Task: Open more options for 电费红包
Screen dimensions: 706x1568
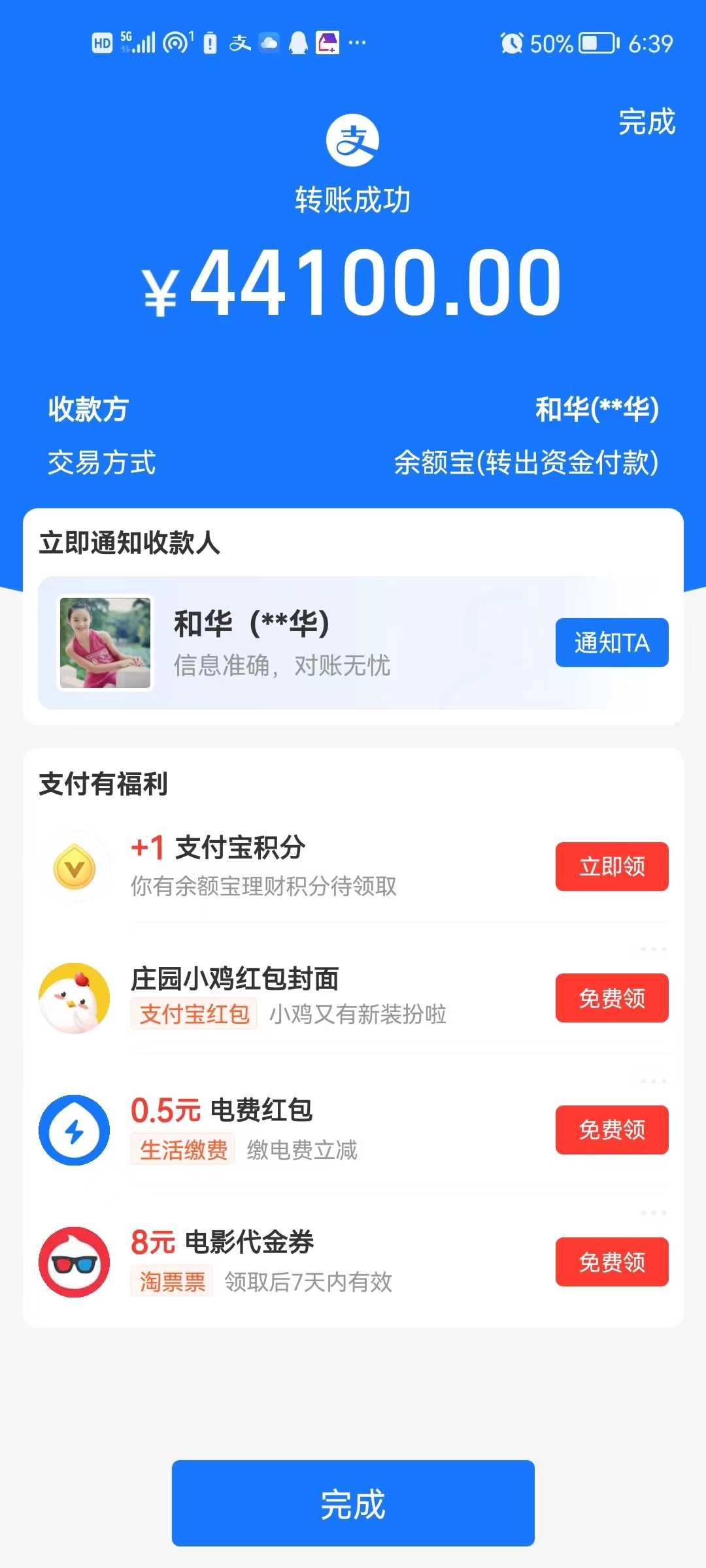Action: (x=653, y=1081)
